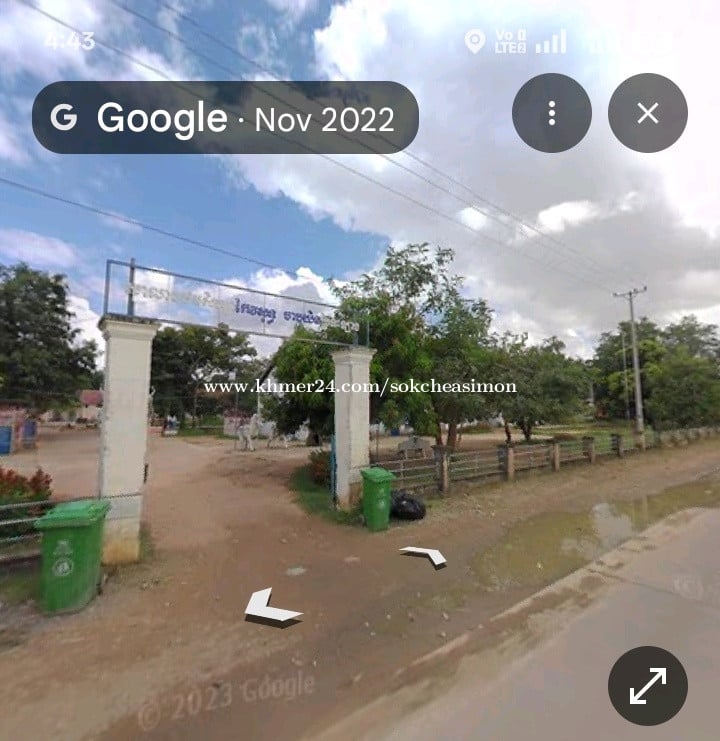Screen dimensions: 720x741
Task: Move along the right-pointing street arrow
Action: click(x=424, y=556)
